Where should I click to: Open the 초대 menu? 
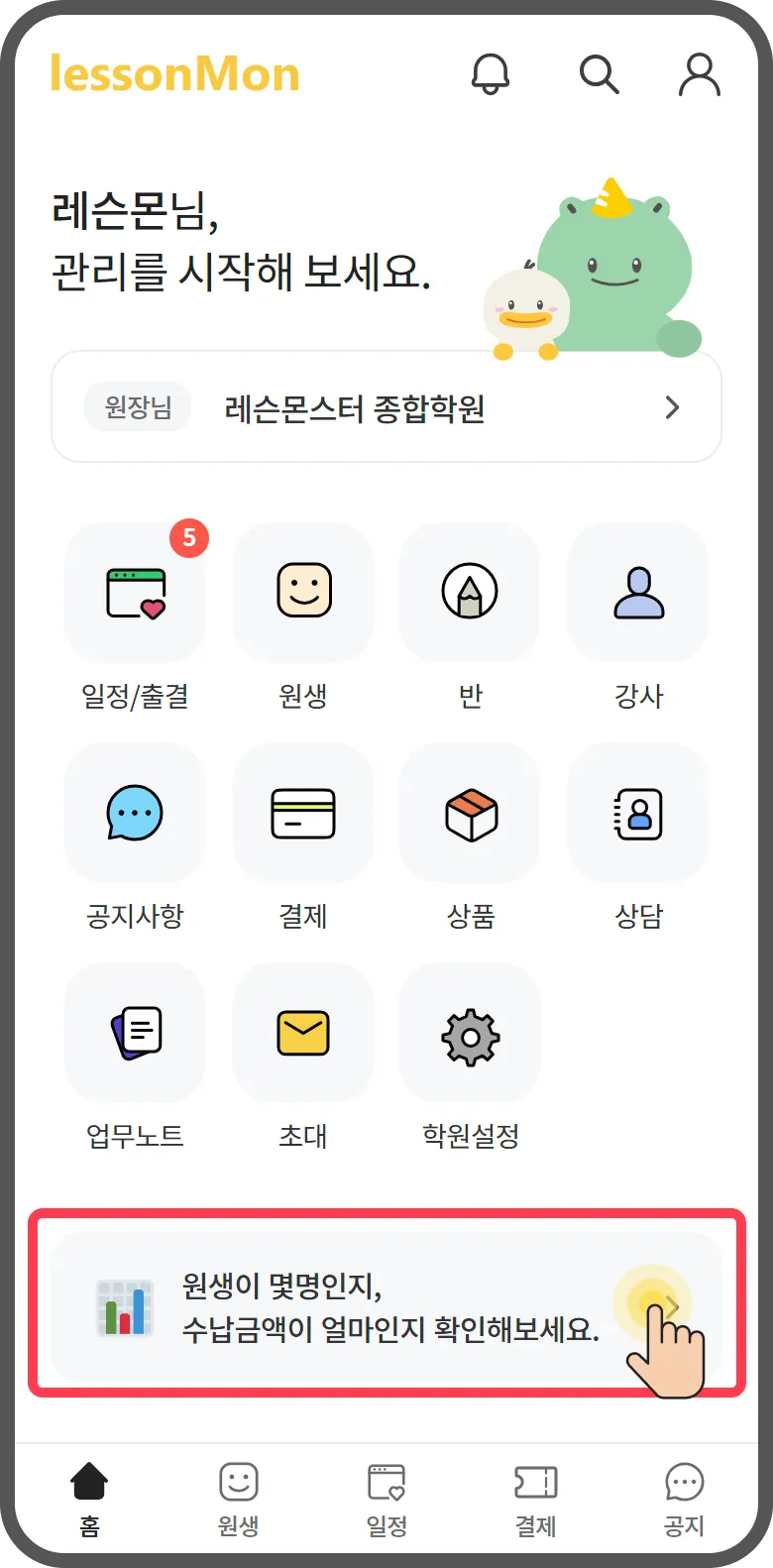point(303,1034)
